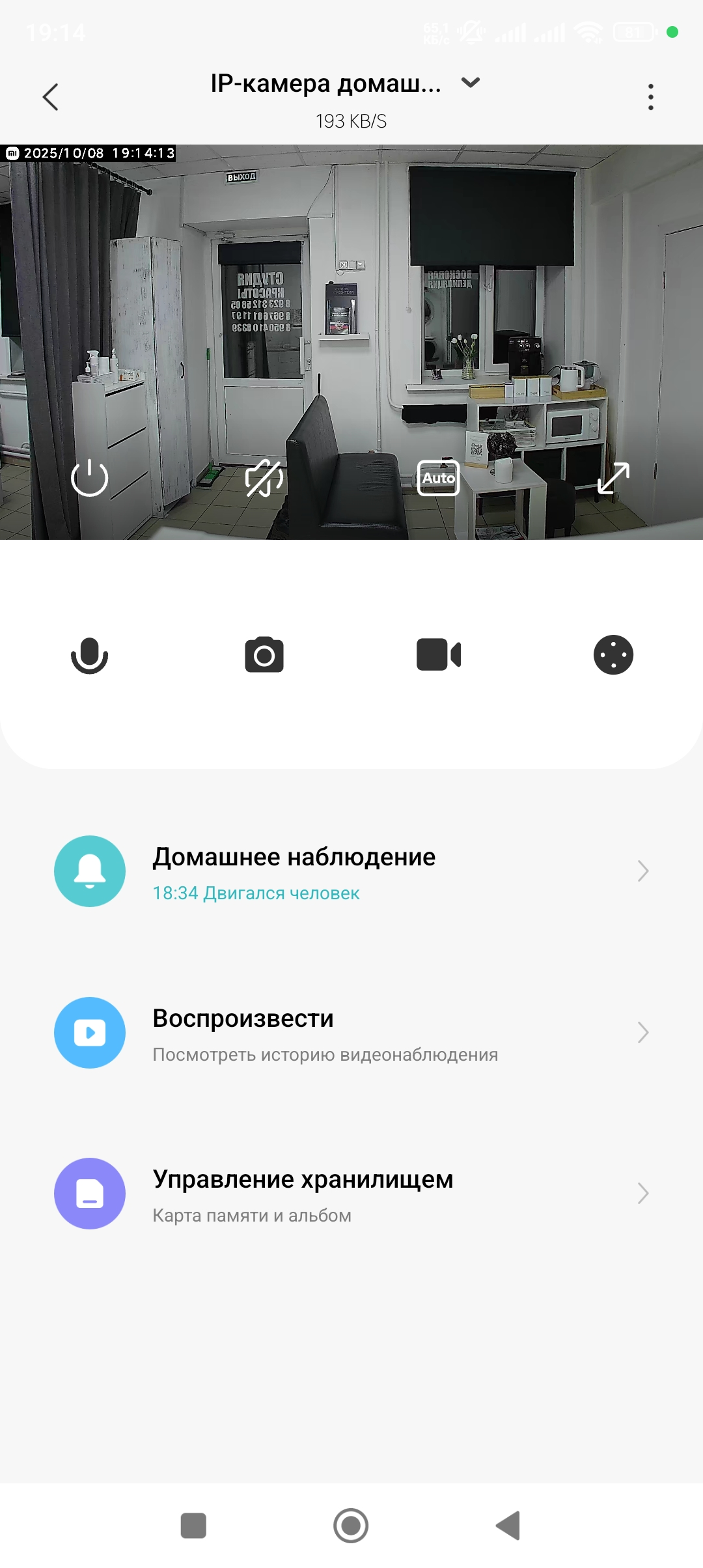
Task: Turn off the camera with power icon
Action: coord(89,478)
